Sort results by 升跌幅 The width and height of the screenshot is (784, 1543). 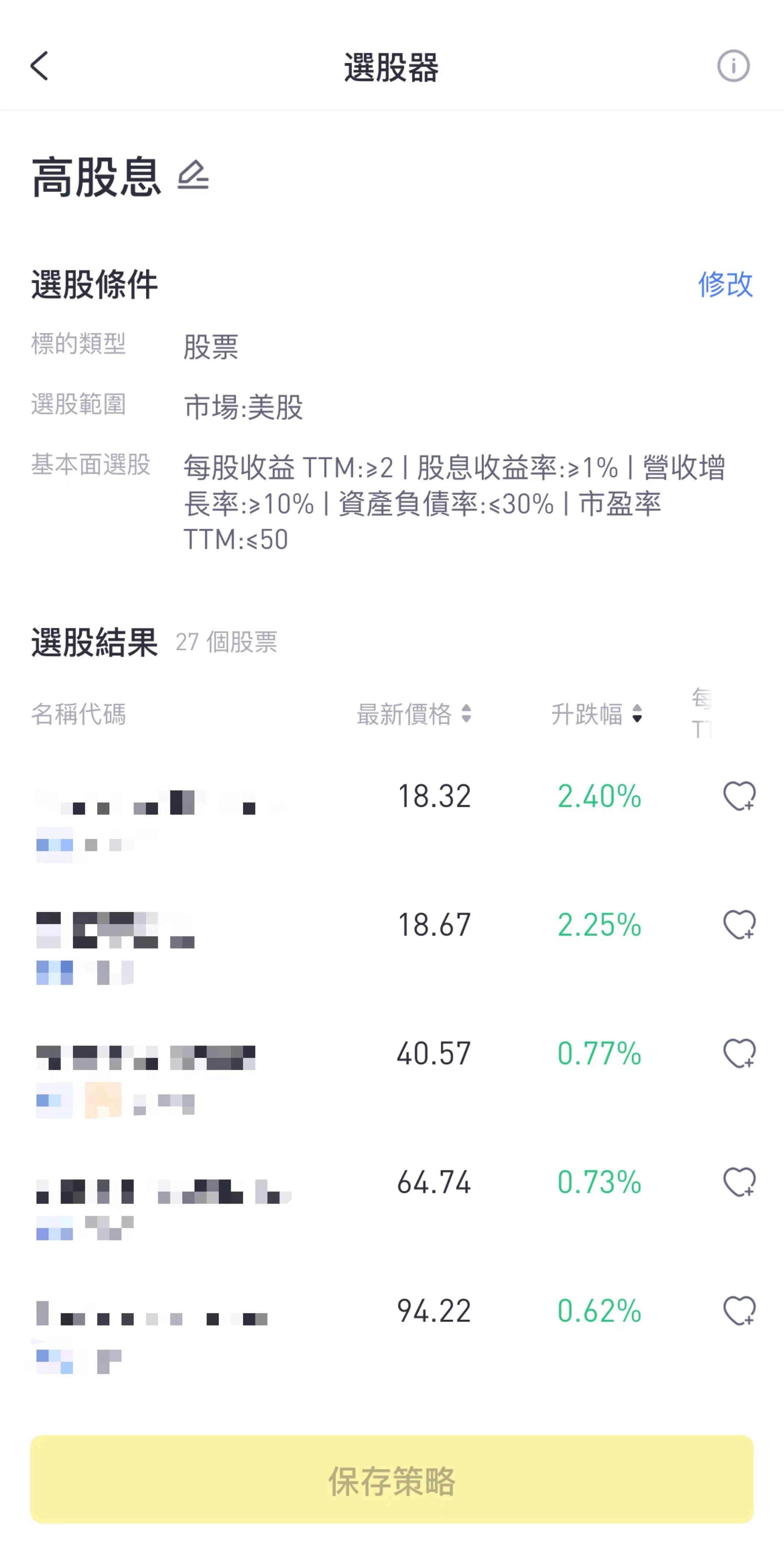click(596, 714)
